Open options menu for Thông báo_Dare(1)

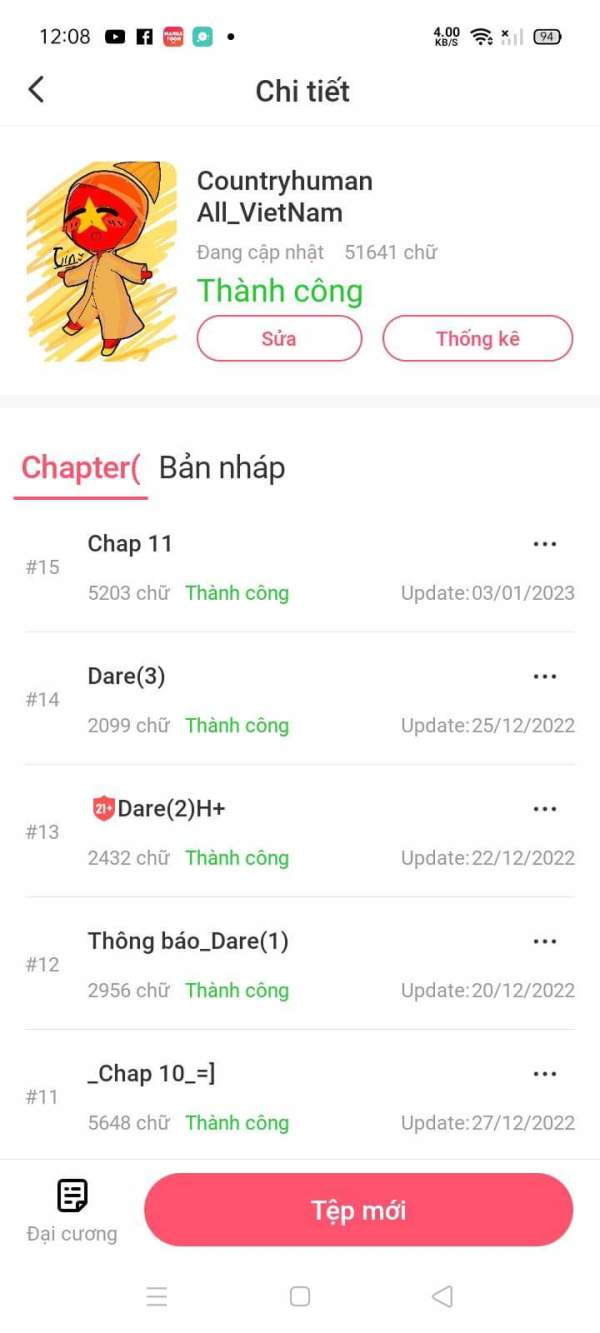point(544,941)
